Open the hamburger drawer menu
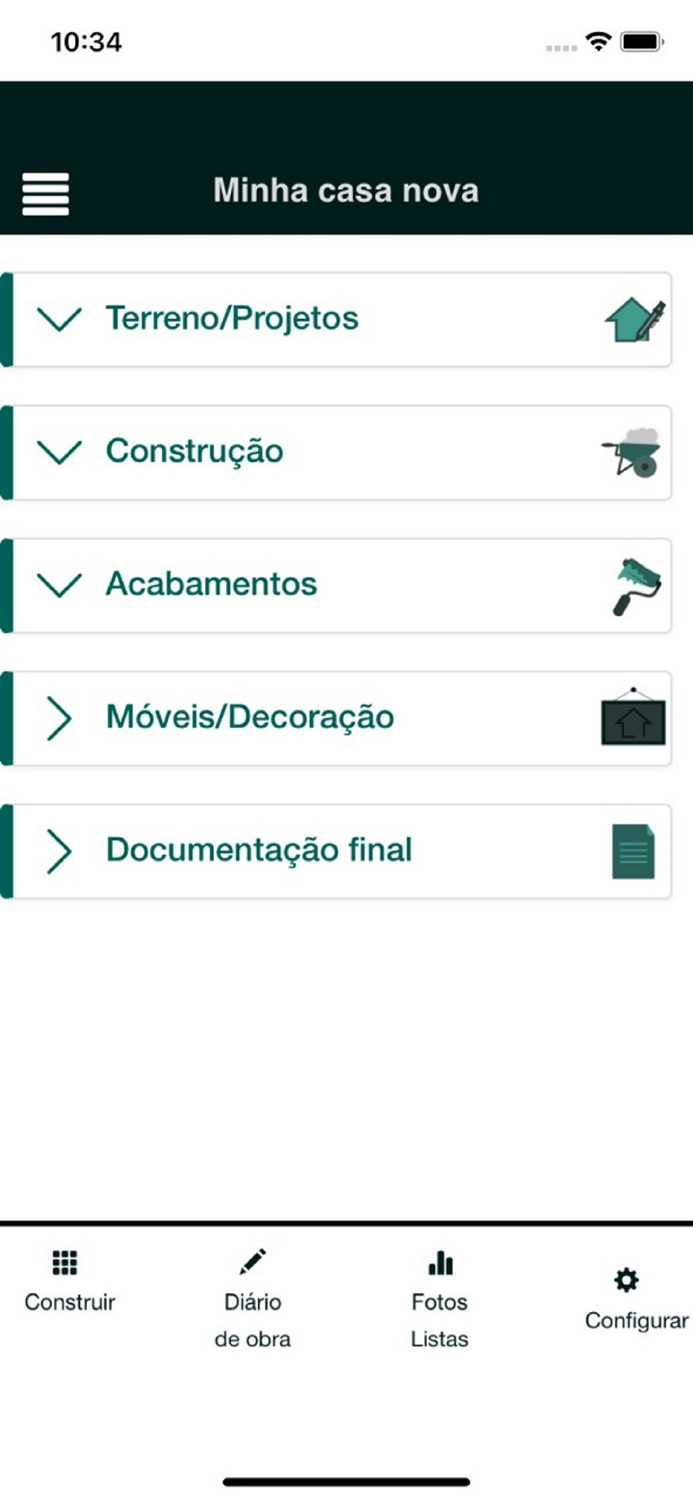This screenshot has height=1500, width=693. click(x=45, y=193)
